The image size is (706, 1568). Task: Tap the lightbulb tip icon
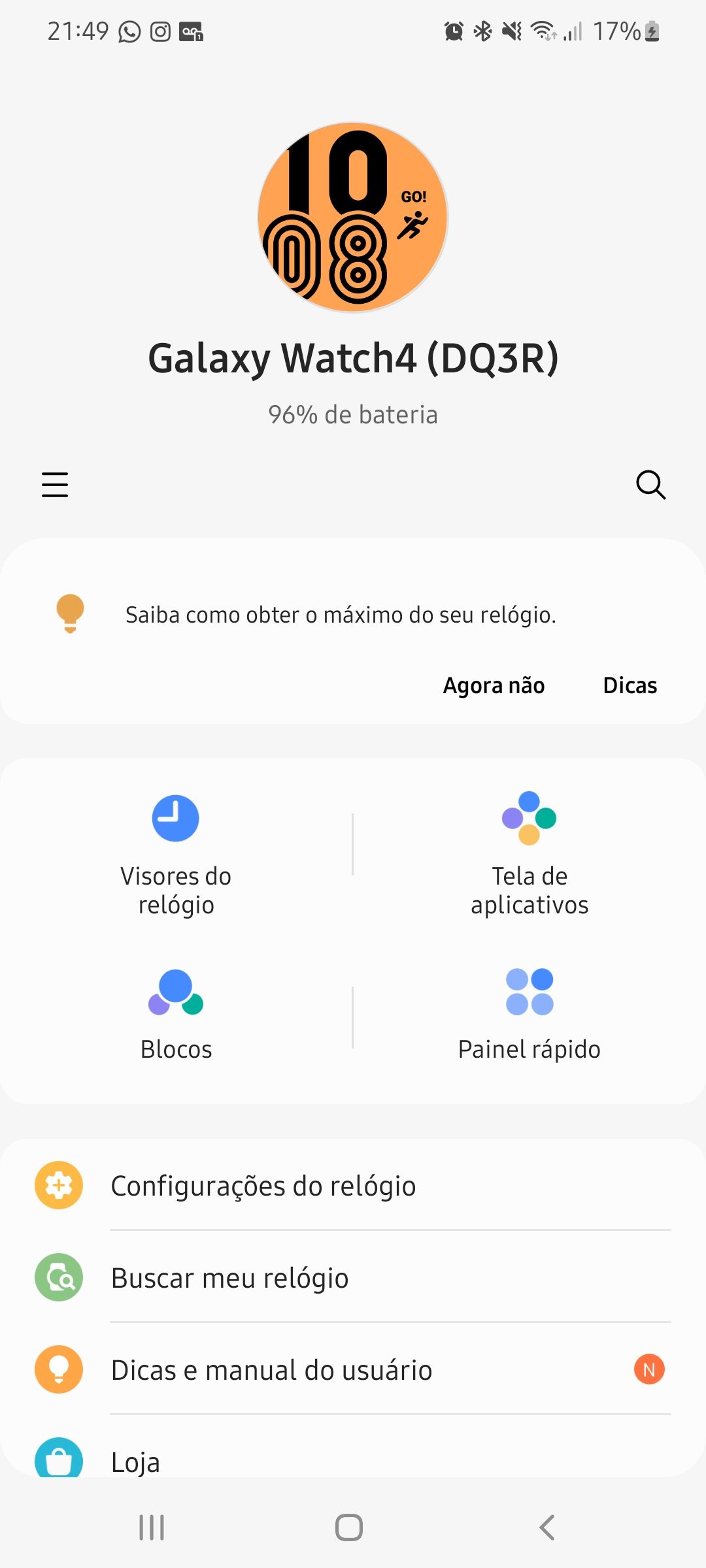coord(70,614)
